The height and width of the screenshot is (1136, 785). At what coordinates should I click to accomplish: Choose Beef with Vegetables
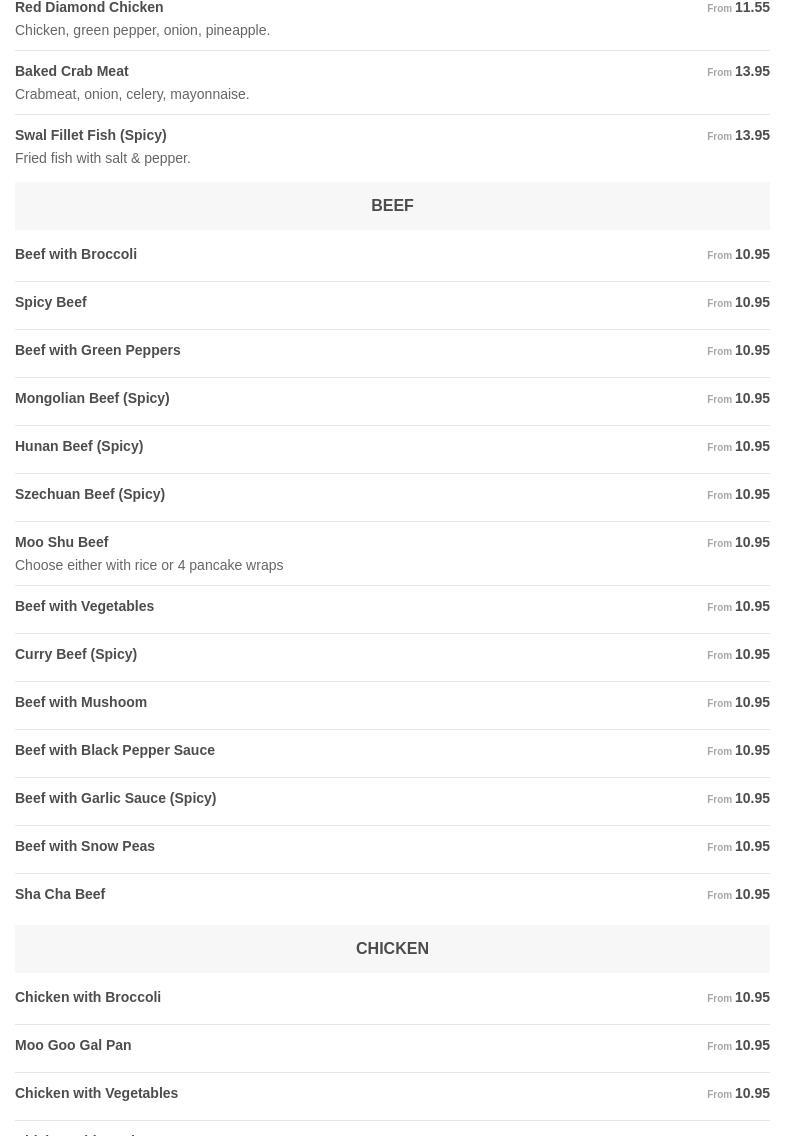(85, 607)
